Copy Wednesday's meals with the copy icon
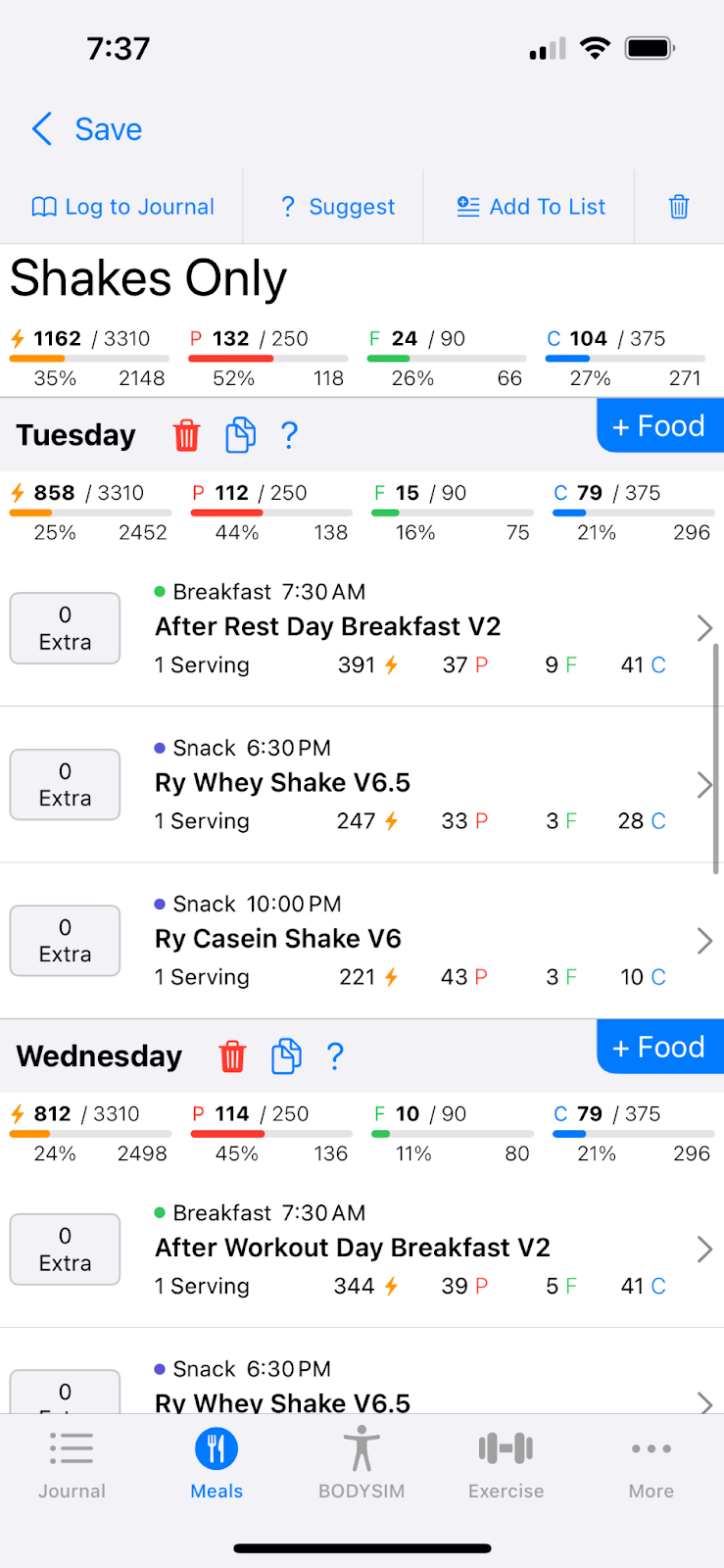The height and width of the screenshot is (1568, 724). pyautogui.click(x=286, y=1056)
